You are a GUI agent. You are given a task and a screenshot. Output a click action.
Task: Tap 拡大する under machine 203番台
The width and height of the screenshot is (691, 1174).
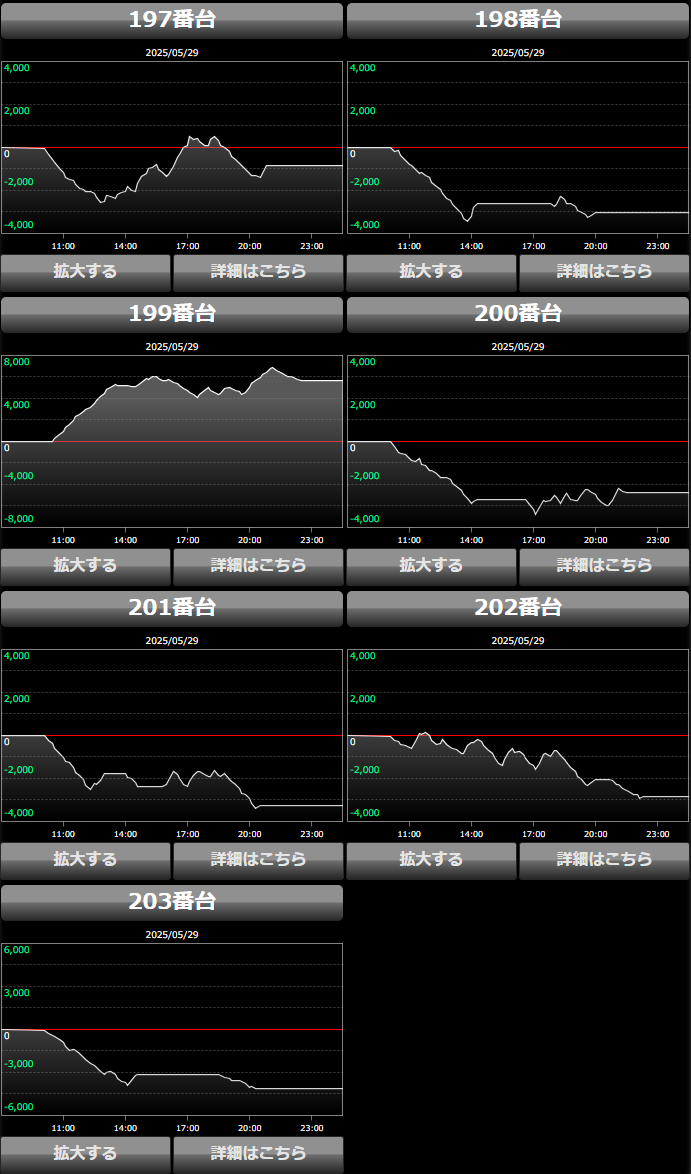85,1155
